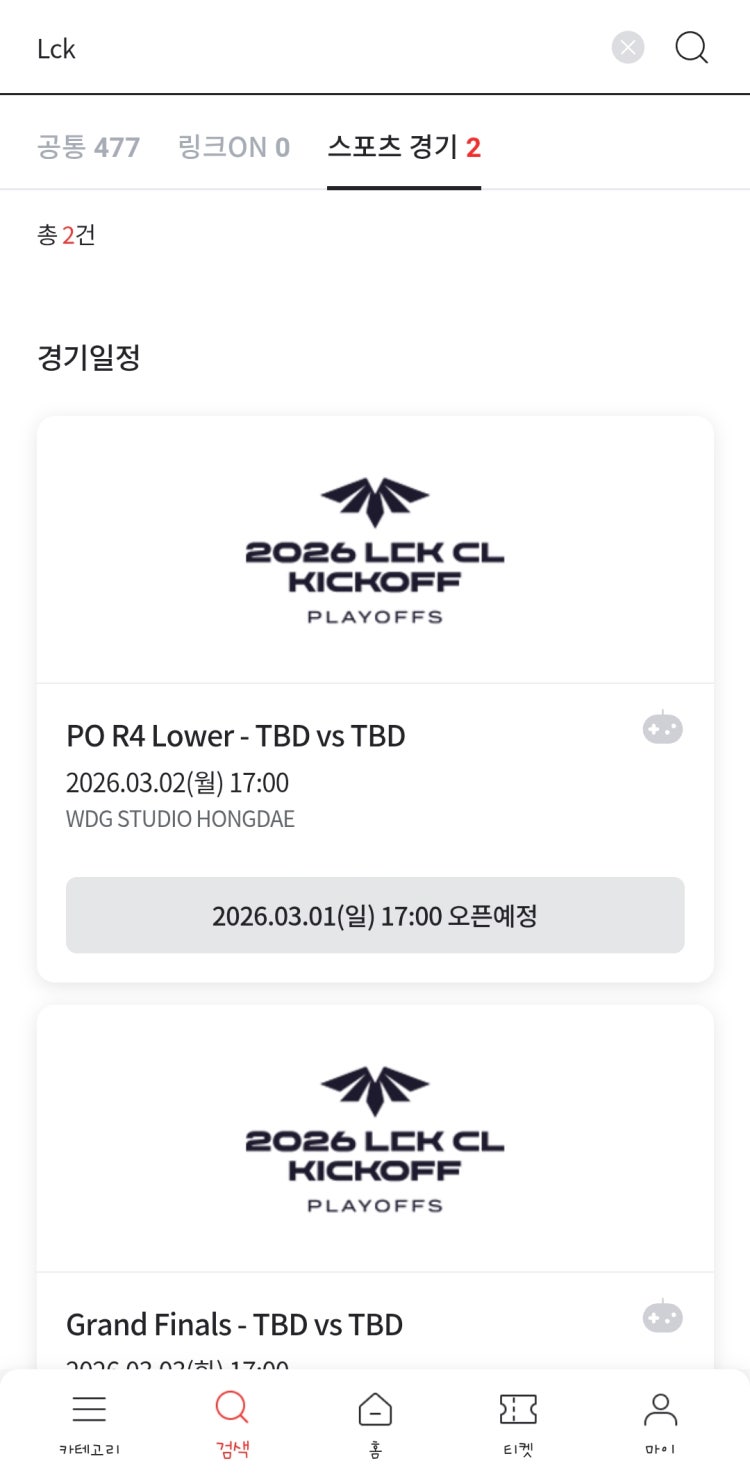Open the 마이 profile tab
Viewport: 750px width, 1479px height.
[x=660, y=1422]
